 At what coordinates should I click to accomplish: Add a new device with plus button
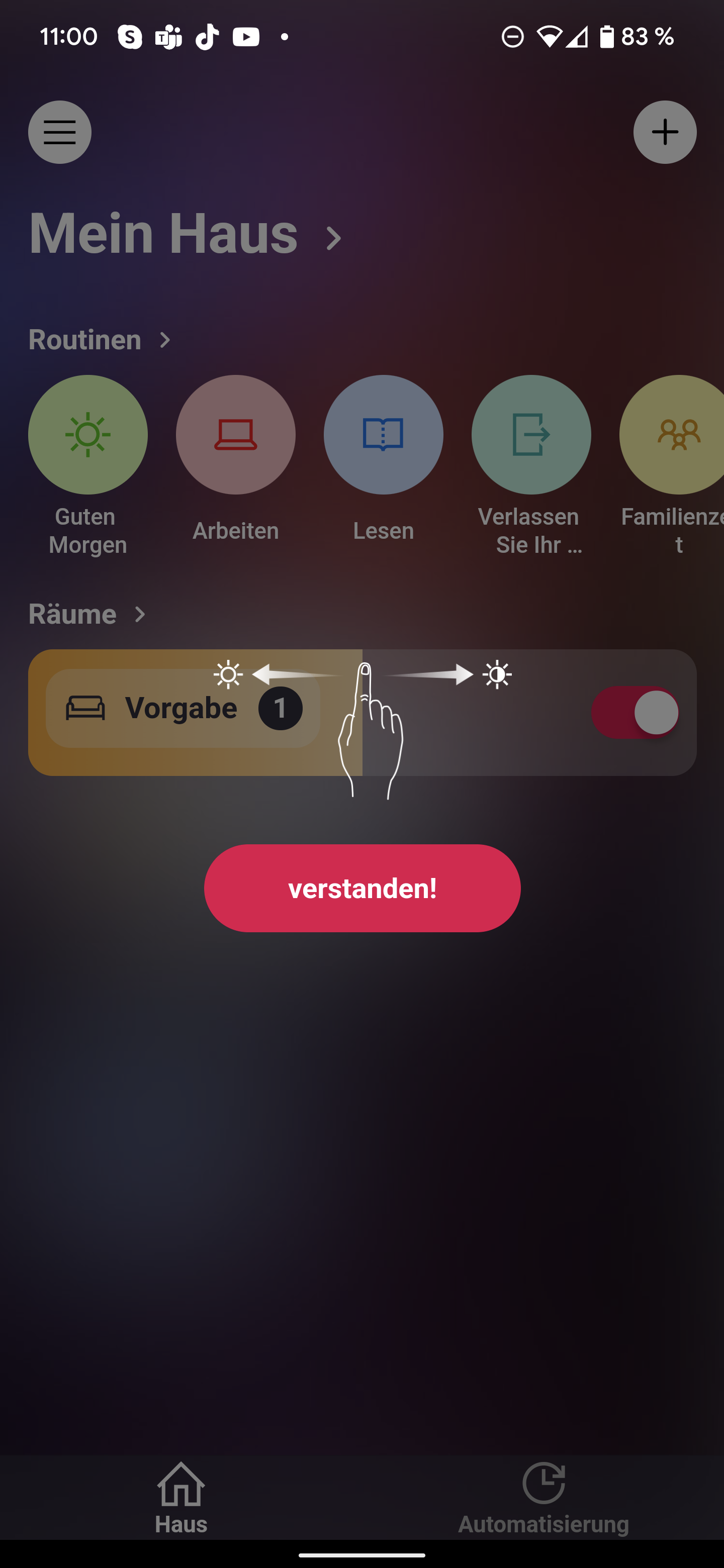[x=664, y=132]
